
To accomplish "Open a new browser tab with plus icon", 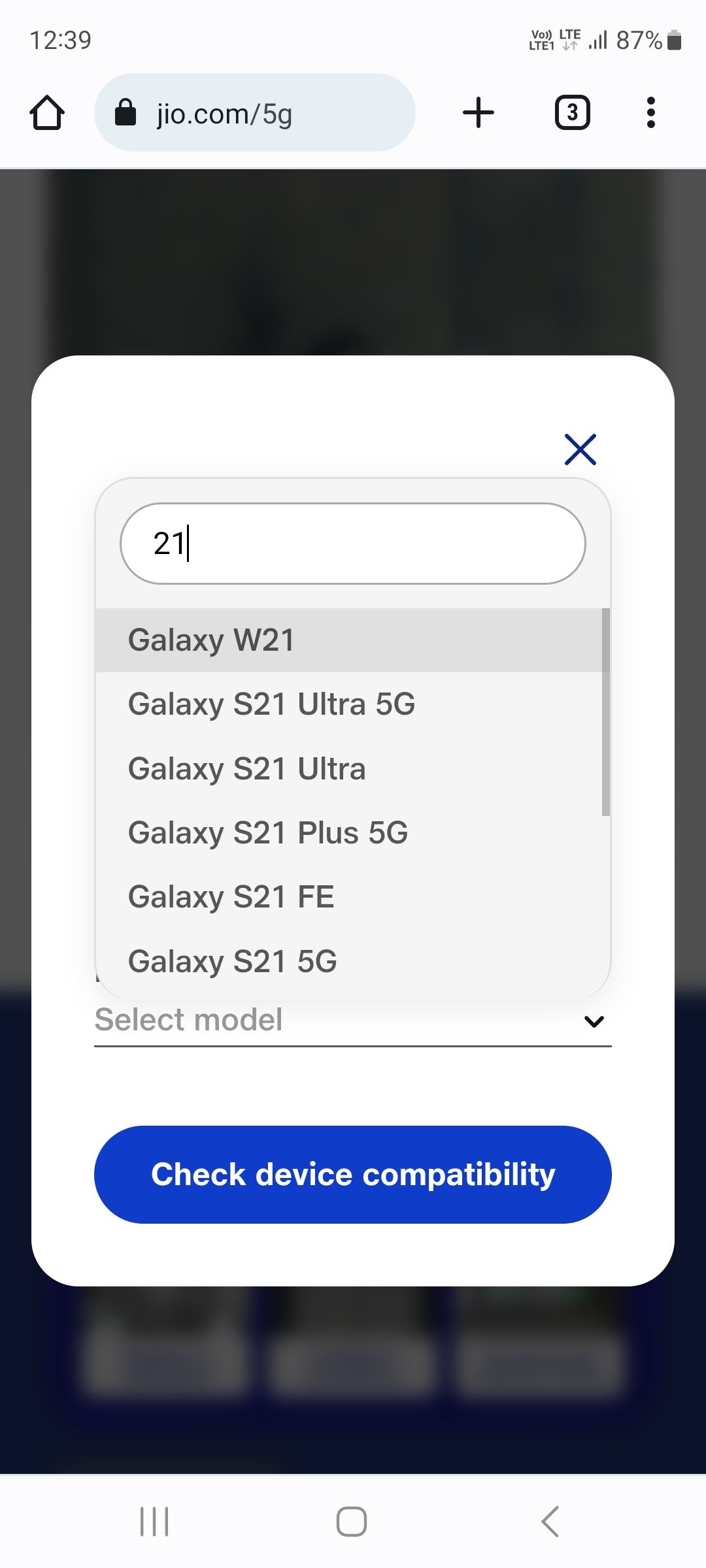I will pyautogui.click(x=478, y=112).
